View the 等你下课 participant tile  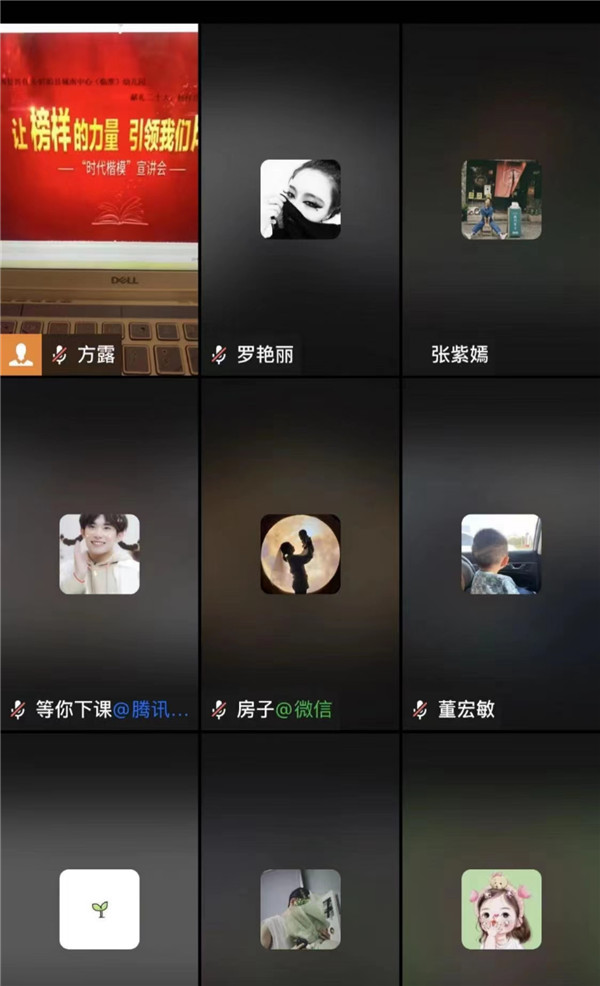tap(99, 554)
